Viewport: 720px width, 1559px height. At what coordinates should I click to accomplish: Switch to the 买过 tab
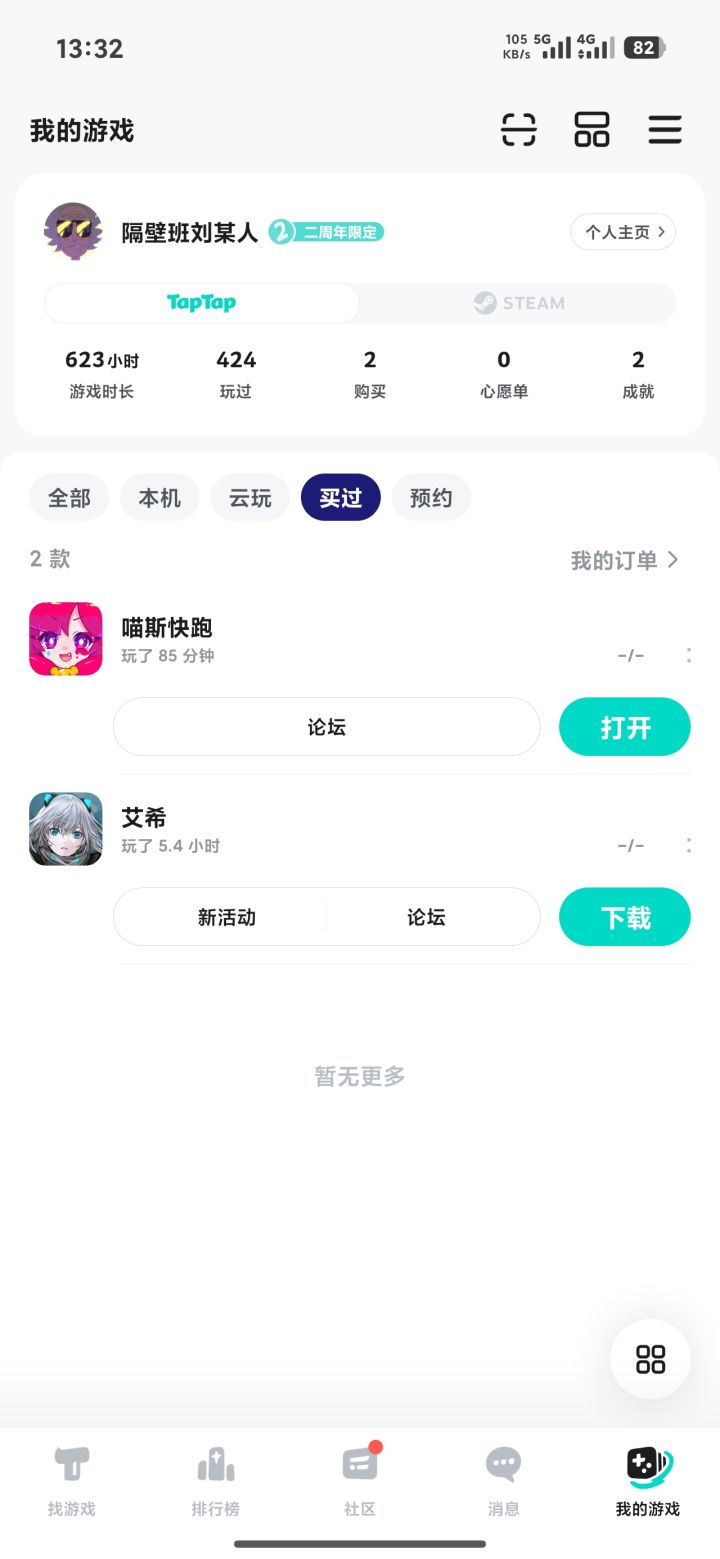[x=340, y=497]
